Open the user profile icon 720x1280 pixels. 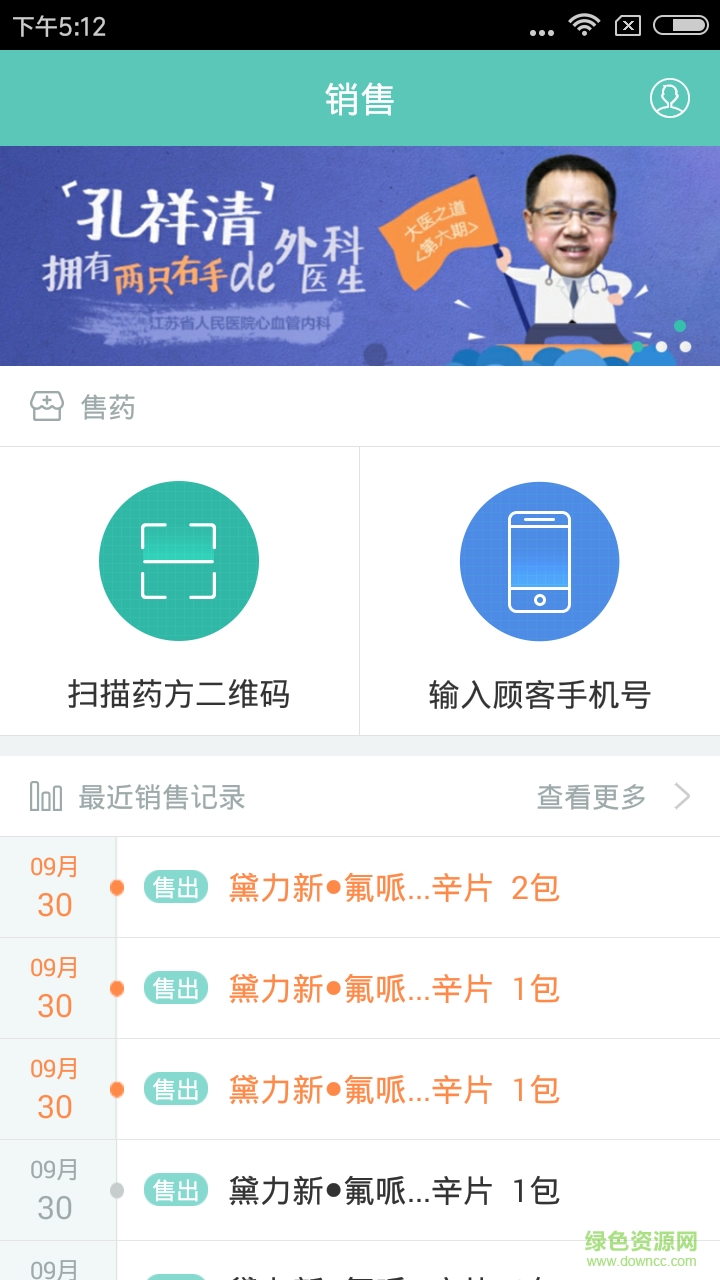(x=669, y=98)
